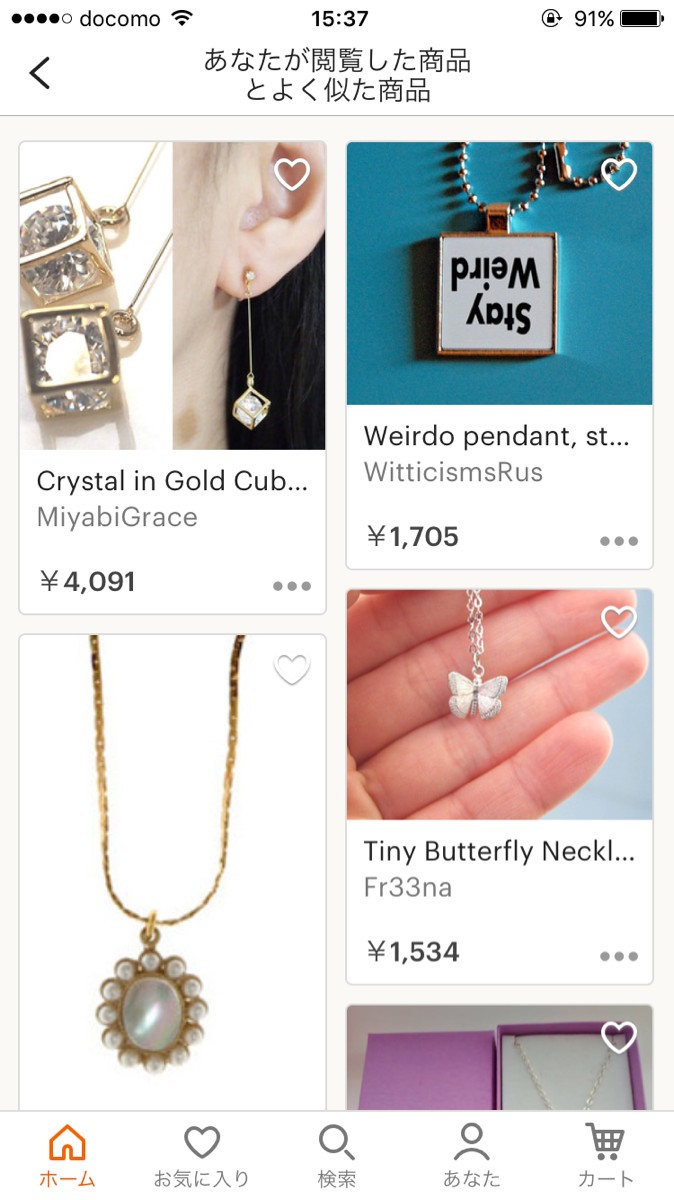This screenshot has height=1200, width=674.
Task: Switch to the ホーム tab
Action: click(67, 1156)
